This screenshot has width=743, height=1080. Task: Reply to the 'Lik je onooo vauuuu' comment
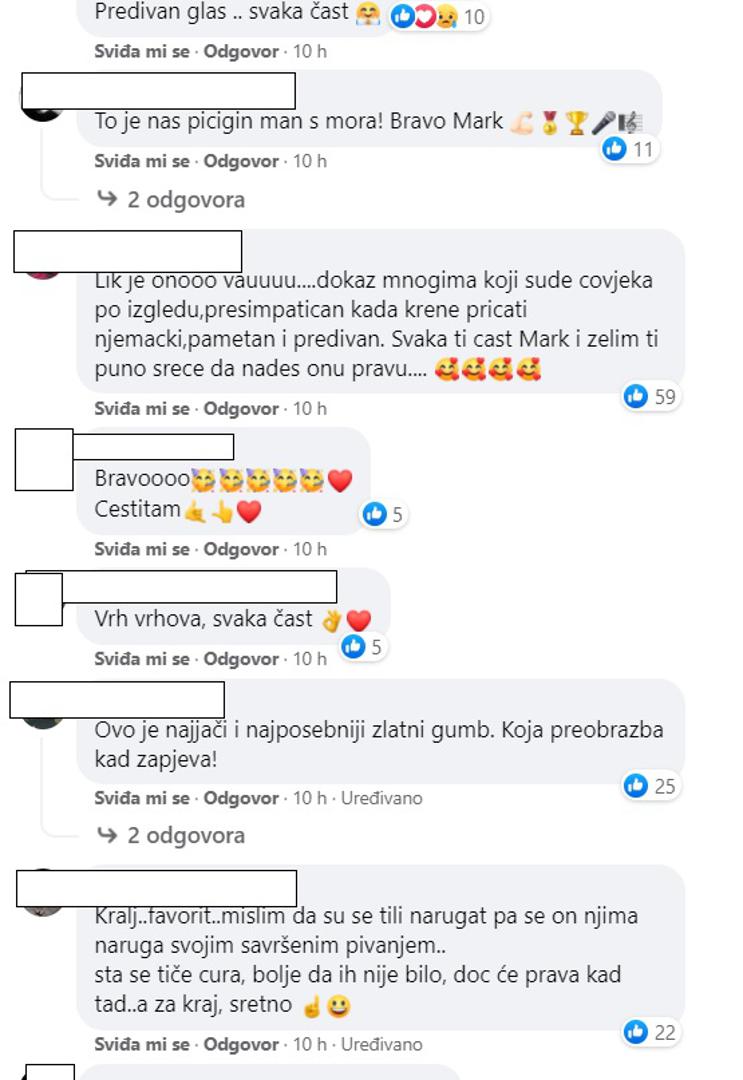pyautogui.click(x=241, y=409)
